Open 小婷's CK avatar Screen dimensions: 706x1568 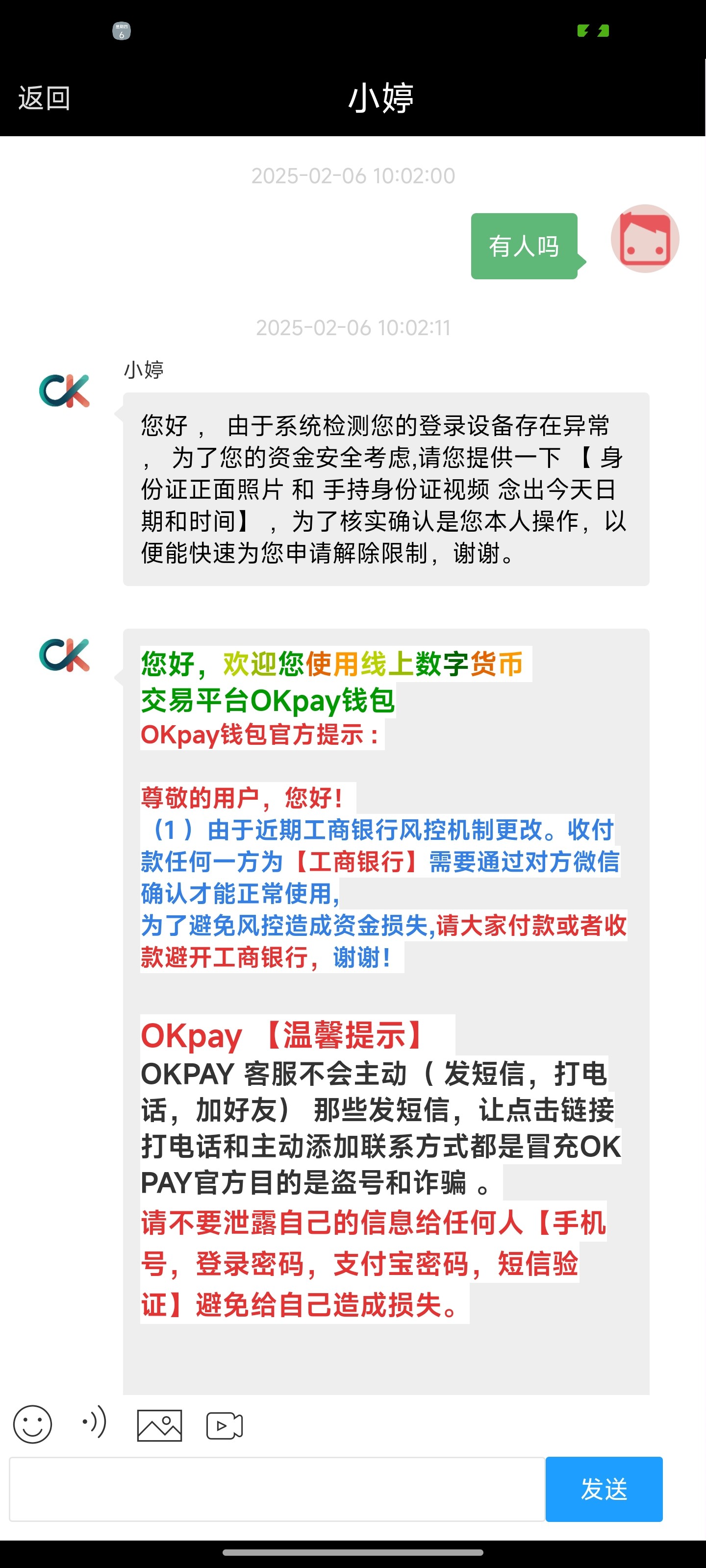coord(65,391)
